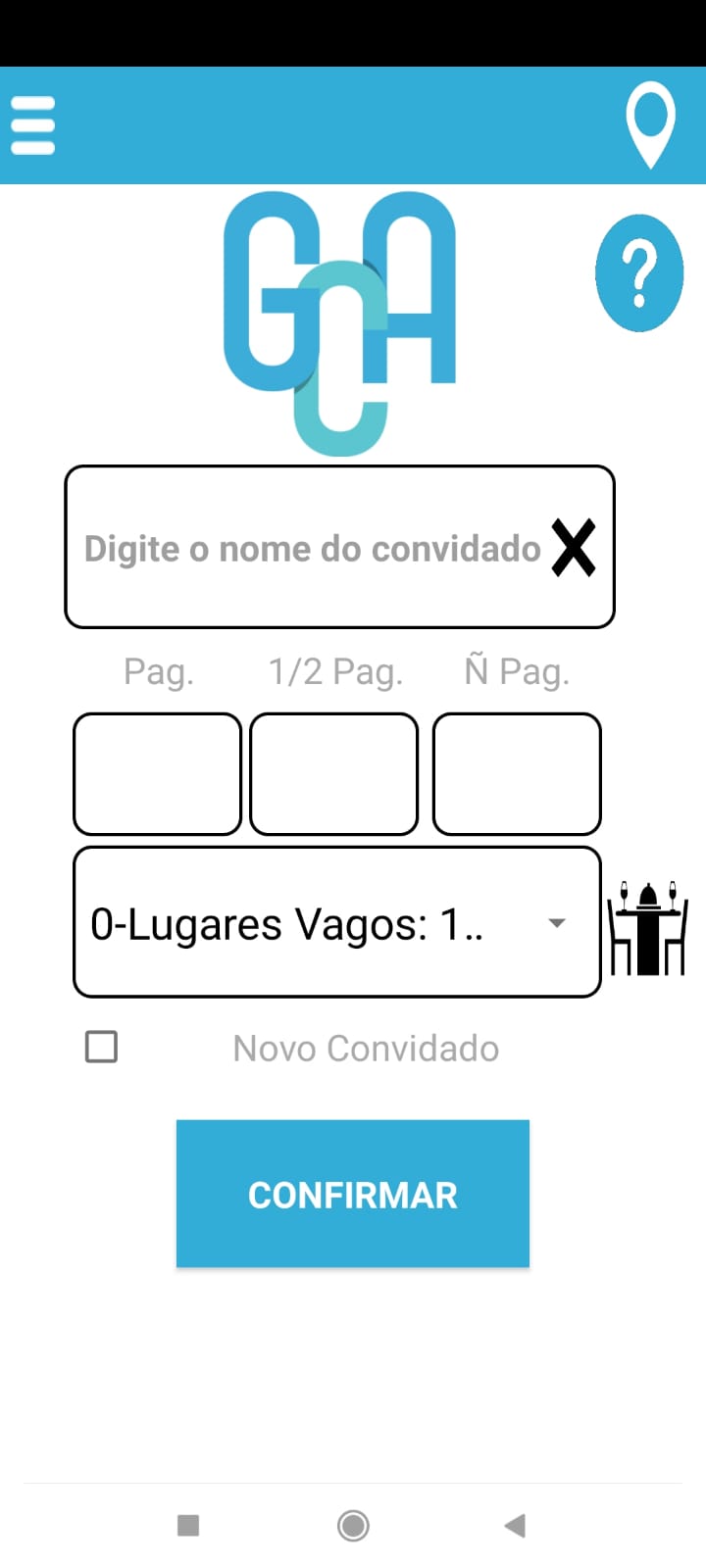Select the 1/2 Pag. count field
The image size is (706, 1568).
[334, 774]
